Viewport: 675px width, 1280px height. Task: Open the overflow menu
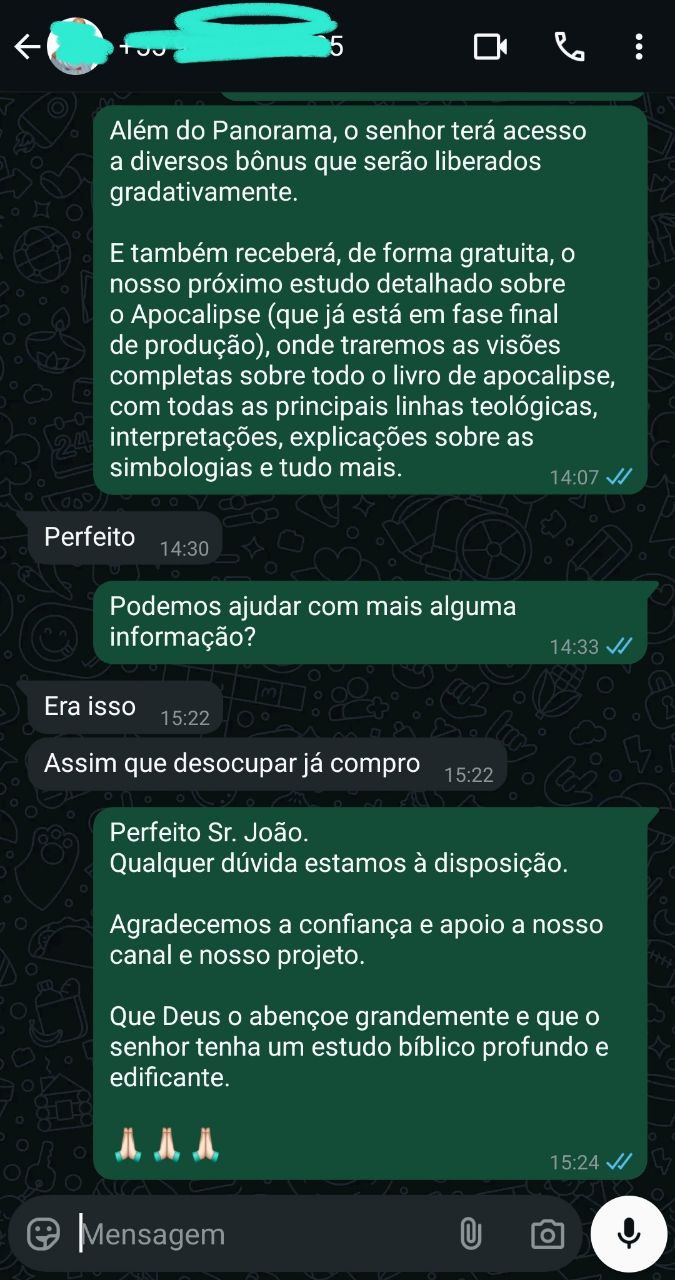[639, 47]
